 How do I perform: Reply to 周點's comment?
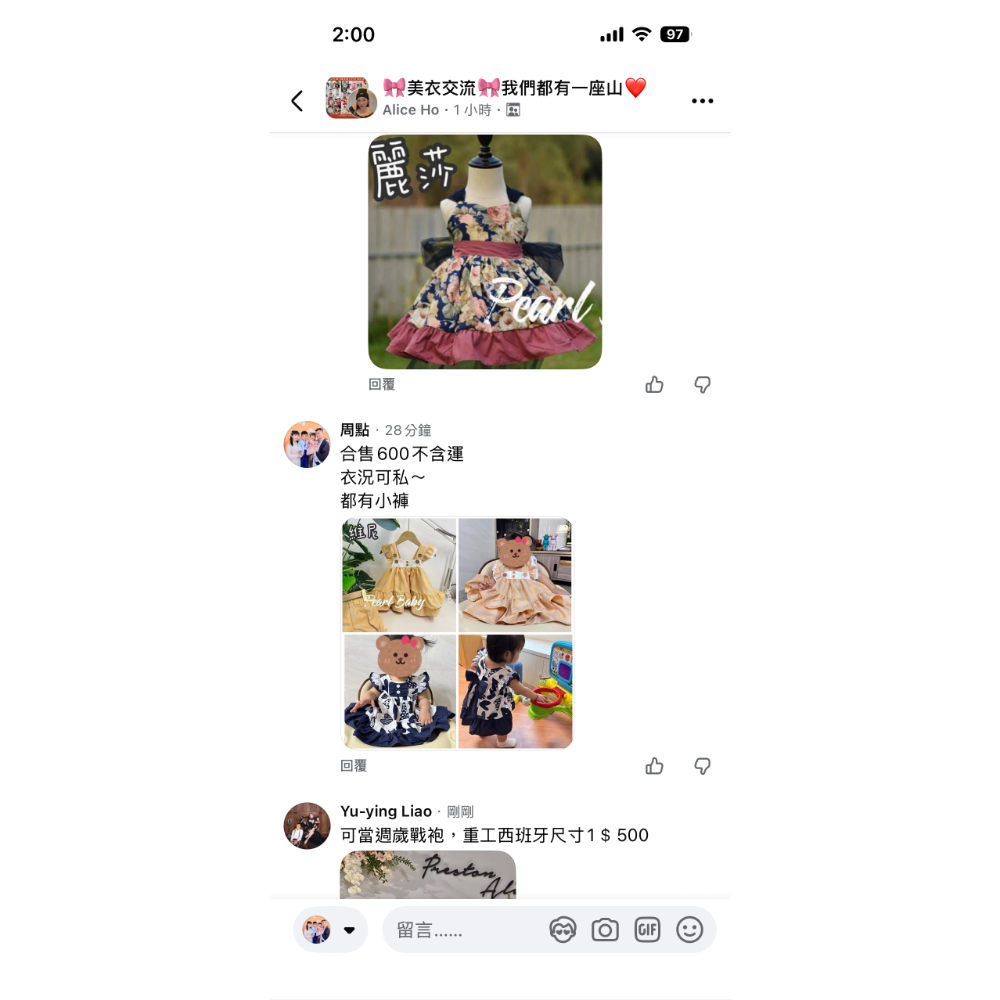click(x=354, y=766)
